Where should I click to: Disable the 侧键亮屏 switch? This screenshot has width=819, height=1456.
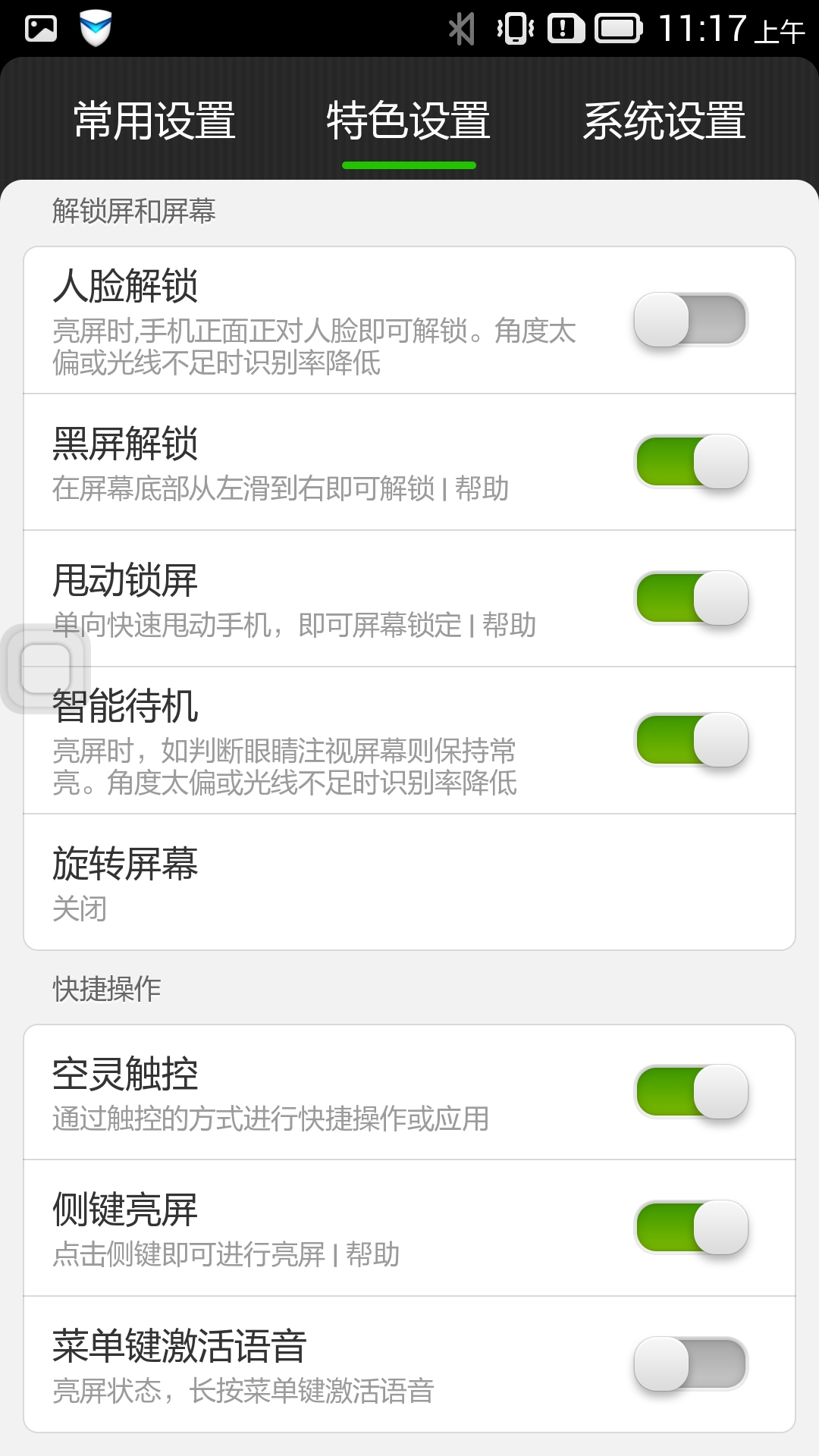pos(691,1227)
